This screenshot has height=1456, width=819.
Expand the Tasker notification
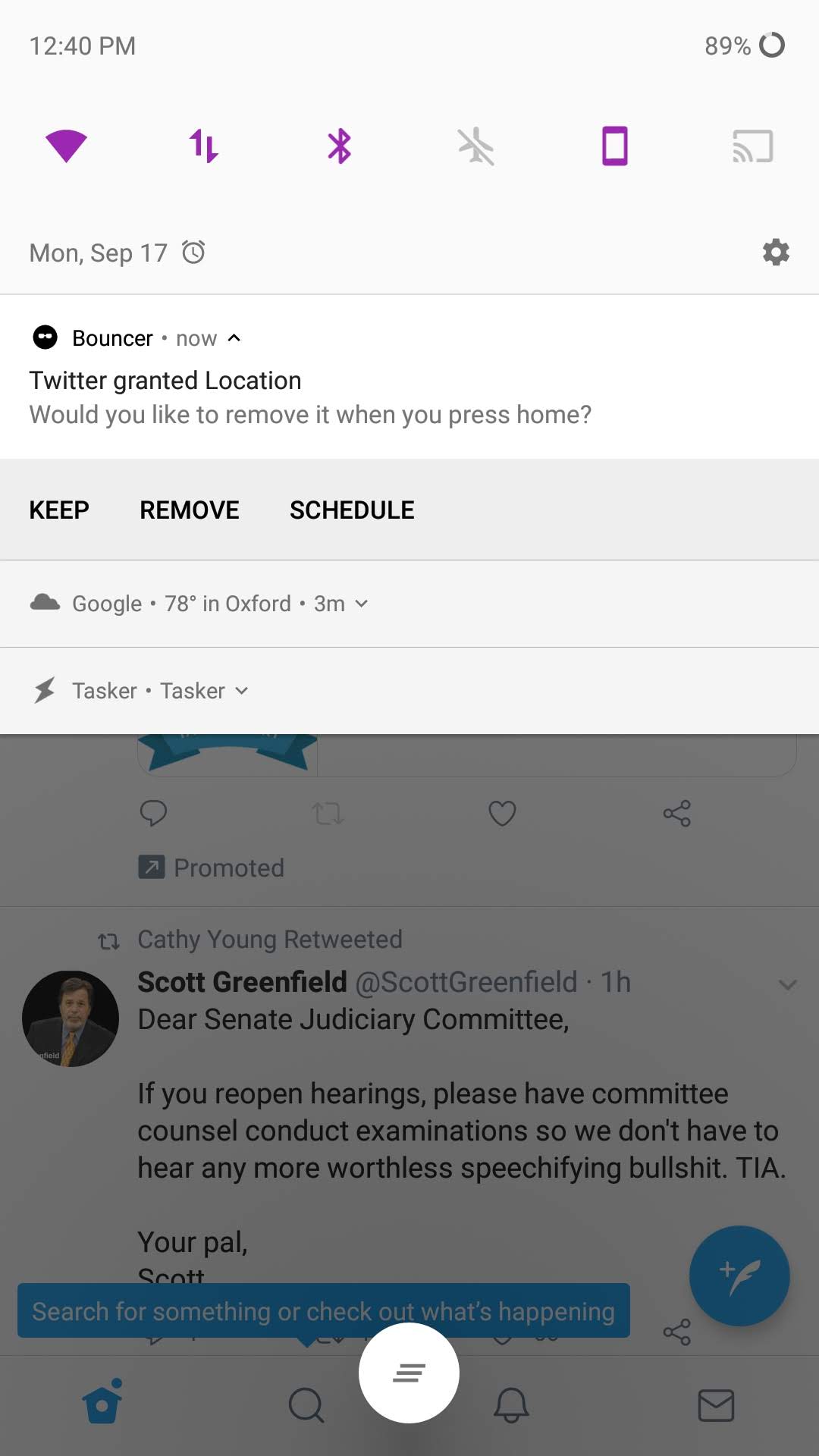coord(241,691)
